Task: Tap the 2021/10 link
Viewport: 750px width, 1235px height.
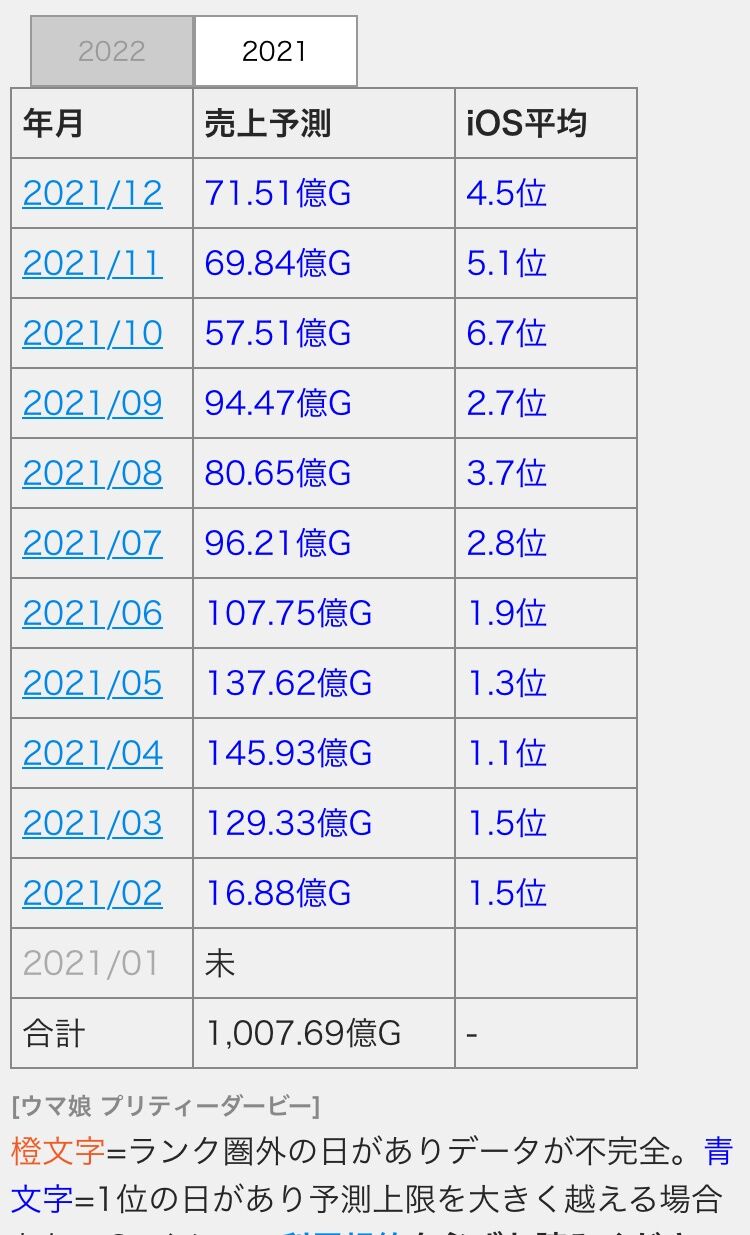Action: tap(92, 333)
